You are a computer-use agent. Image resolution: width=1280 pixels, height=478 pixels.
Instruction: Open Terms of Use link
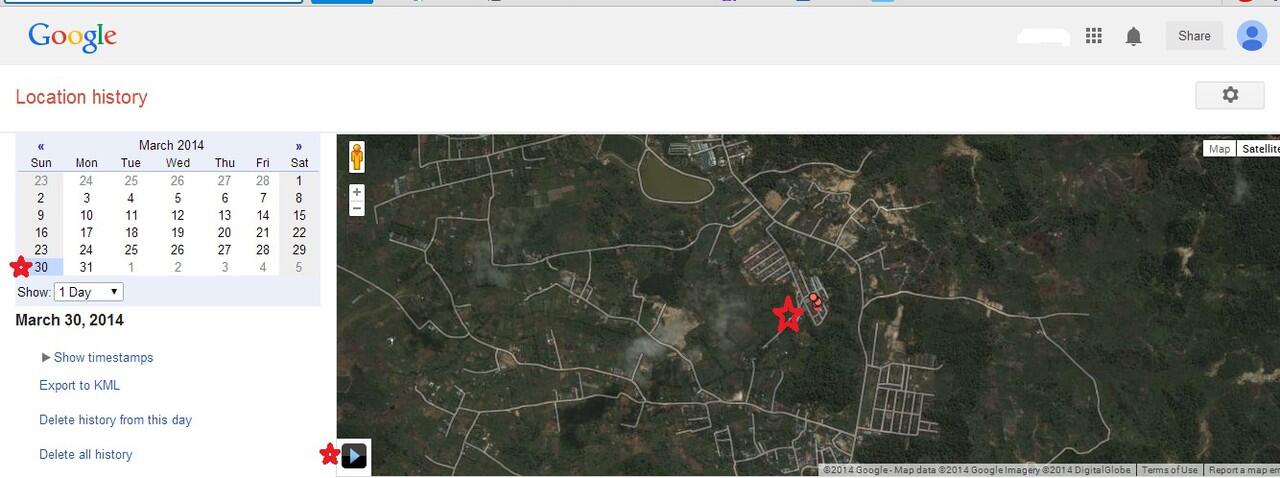pyautogui.click(x=1169, y=470)
